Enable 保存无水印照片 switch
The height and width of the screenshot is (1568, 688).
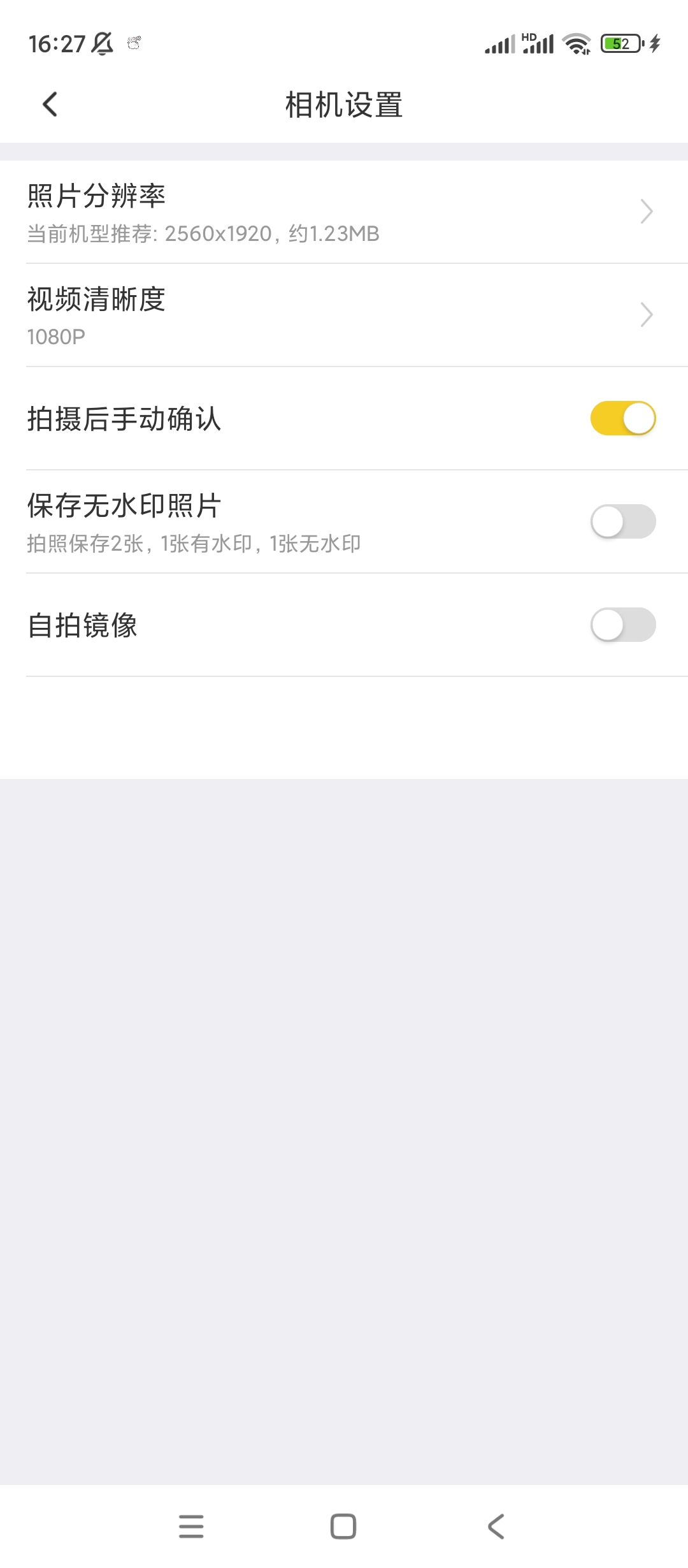[x=622, y=522]
